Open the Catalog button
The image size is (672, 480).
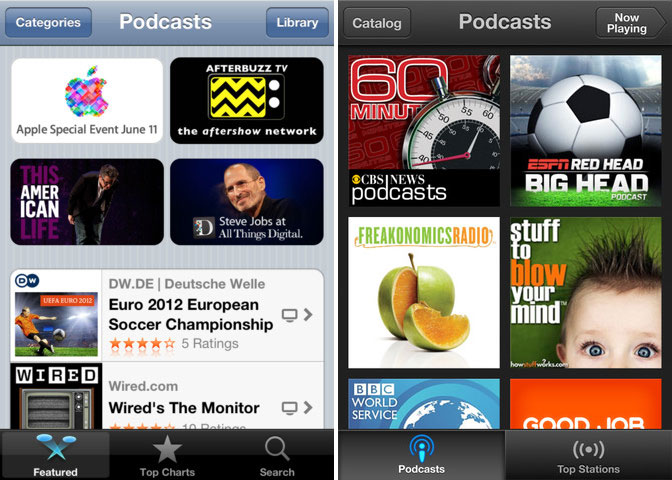click(377, 22)
